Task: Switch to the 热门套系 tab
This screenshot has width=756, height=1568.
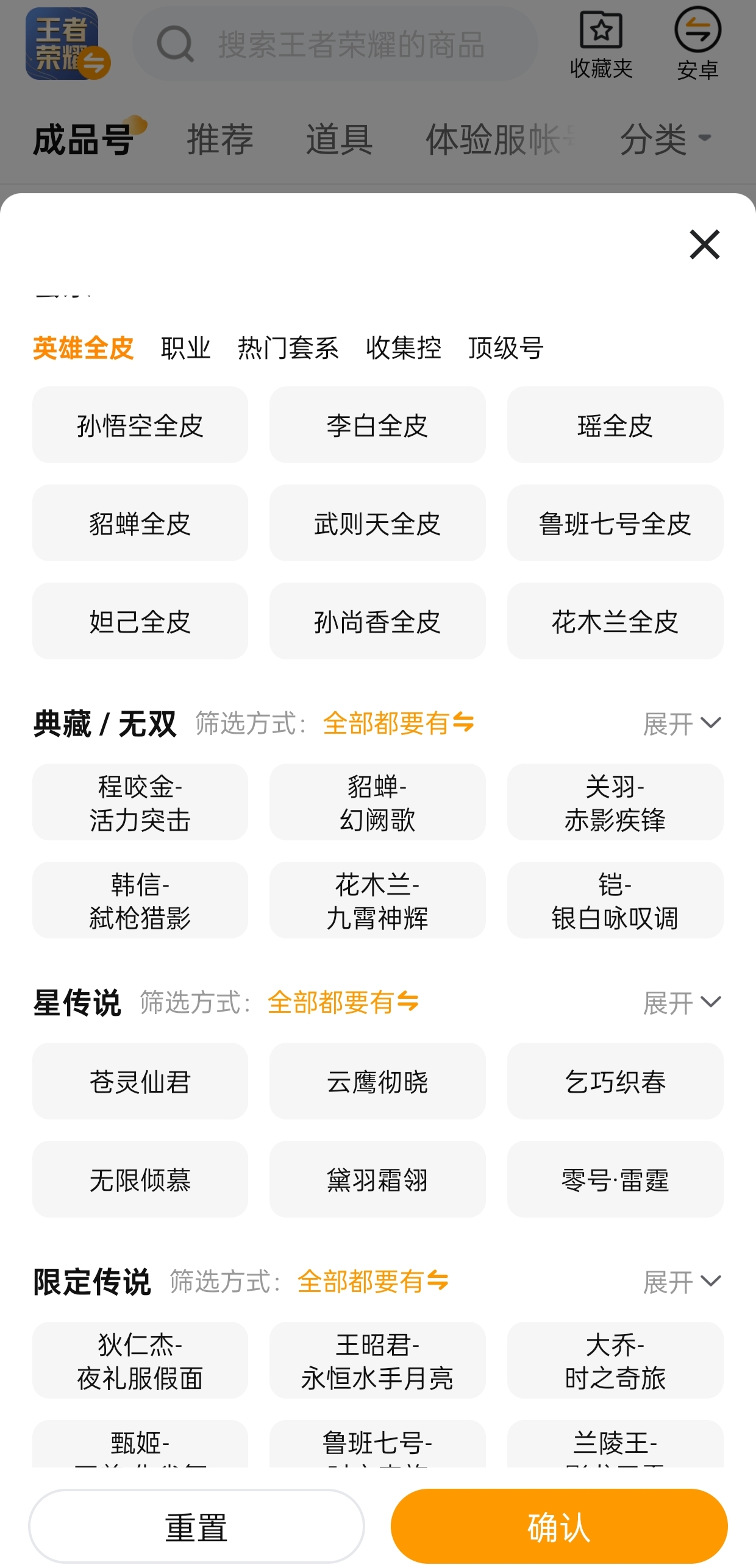Action: coord(288,348)
